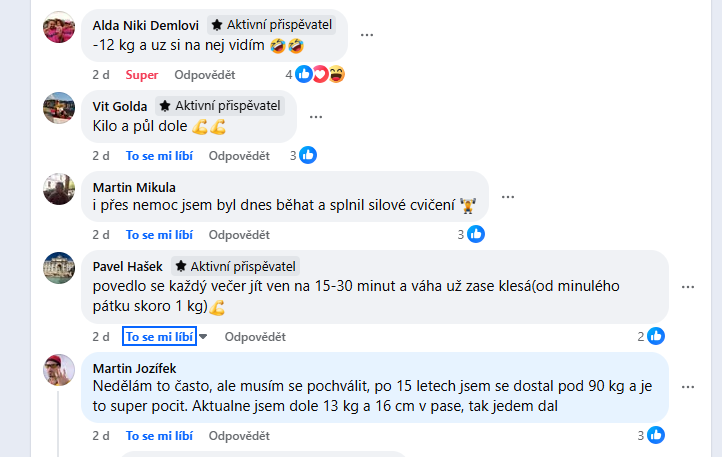Reply to Vit Golda's comment

[x=239, y=155]
